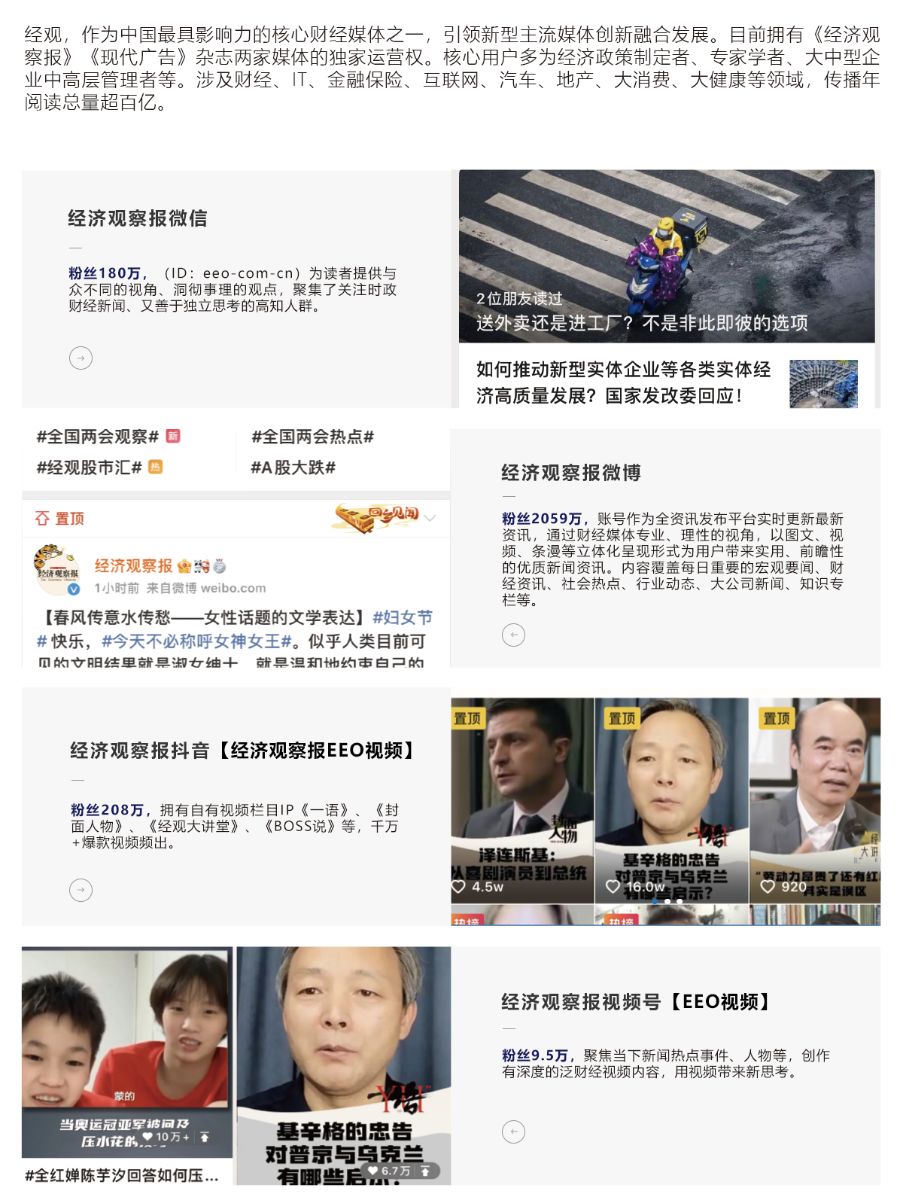
Task: Tap the arrow under 经济观察报抖音 section
Action: click(x=81, y=890)
